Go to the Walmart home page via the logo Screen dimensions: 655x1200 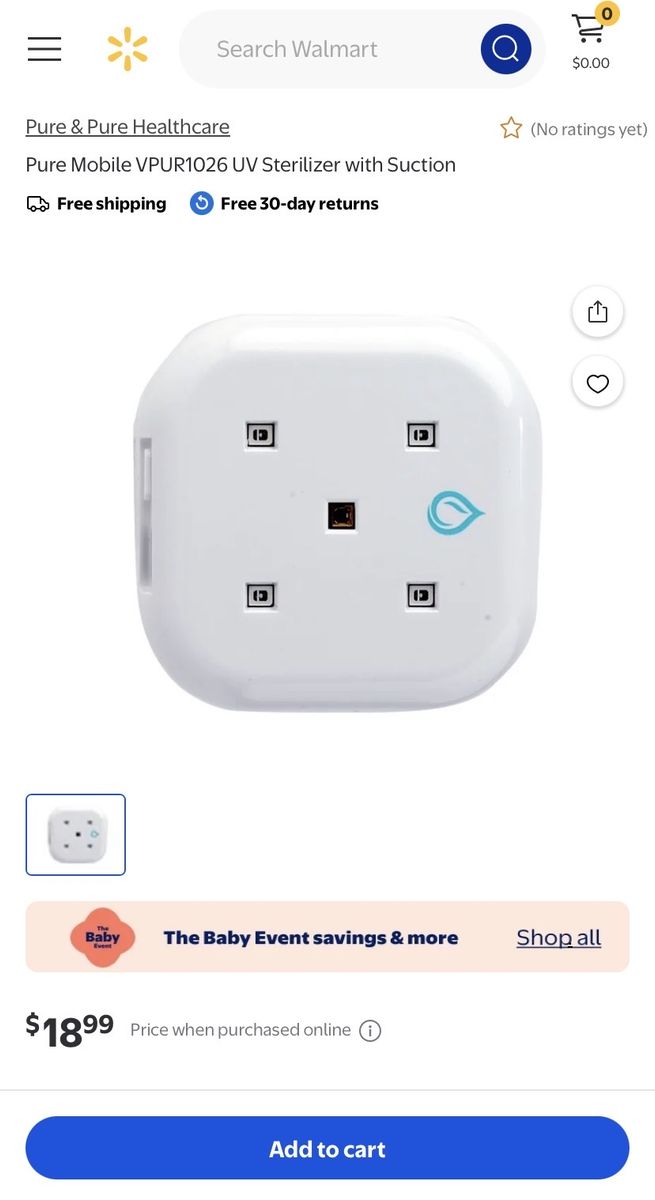tap(127, 49)
